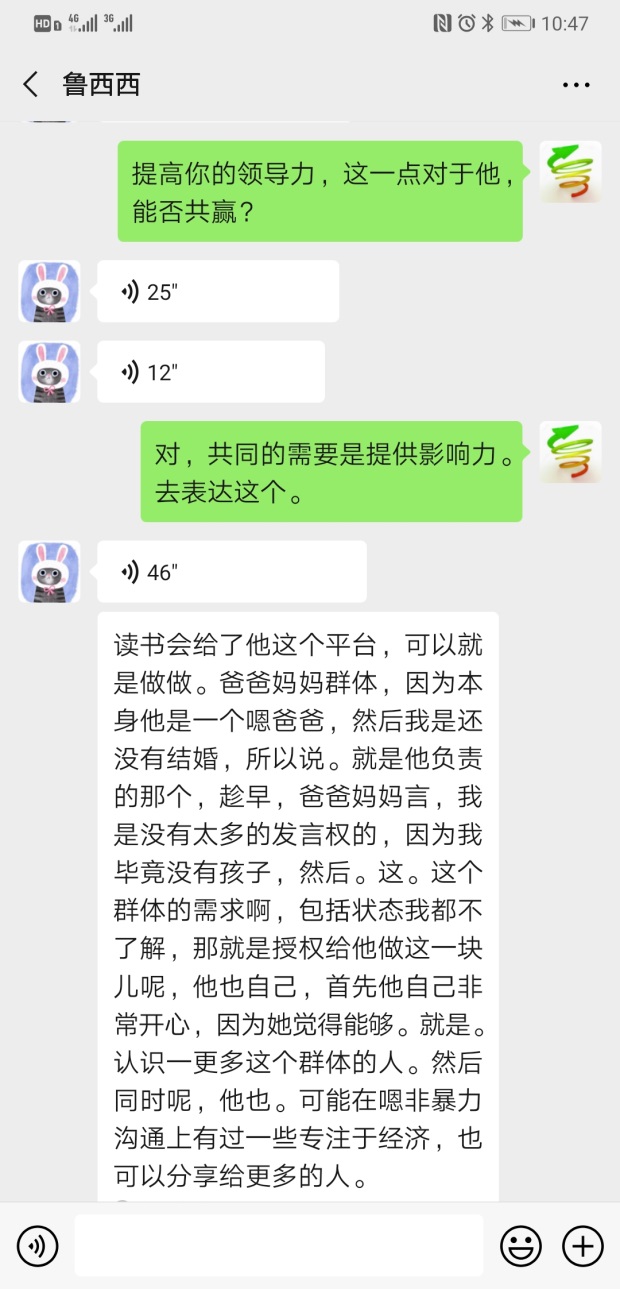Viewport: 620px width, 1289px height.
Task: Open the emoji sticker panel
Action: 521,1246
